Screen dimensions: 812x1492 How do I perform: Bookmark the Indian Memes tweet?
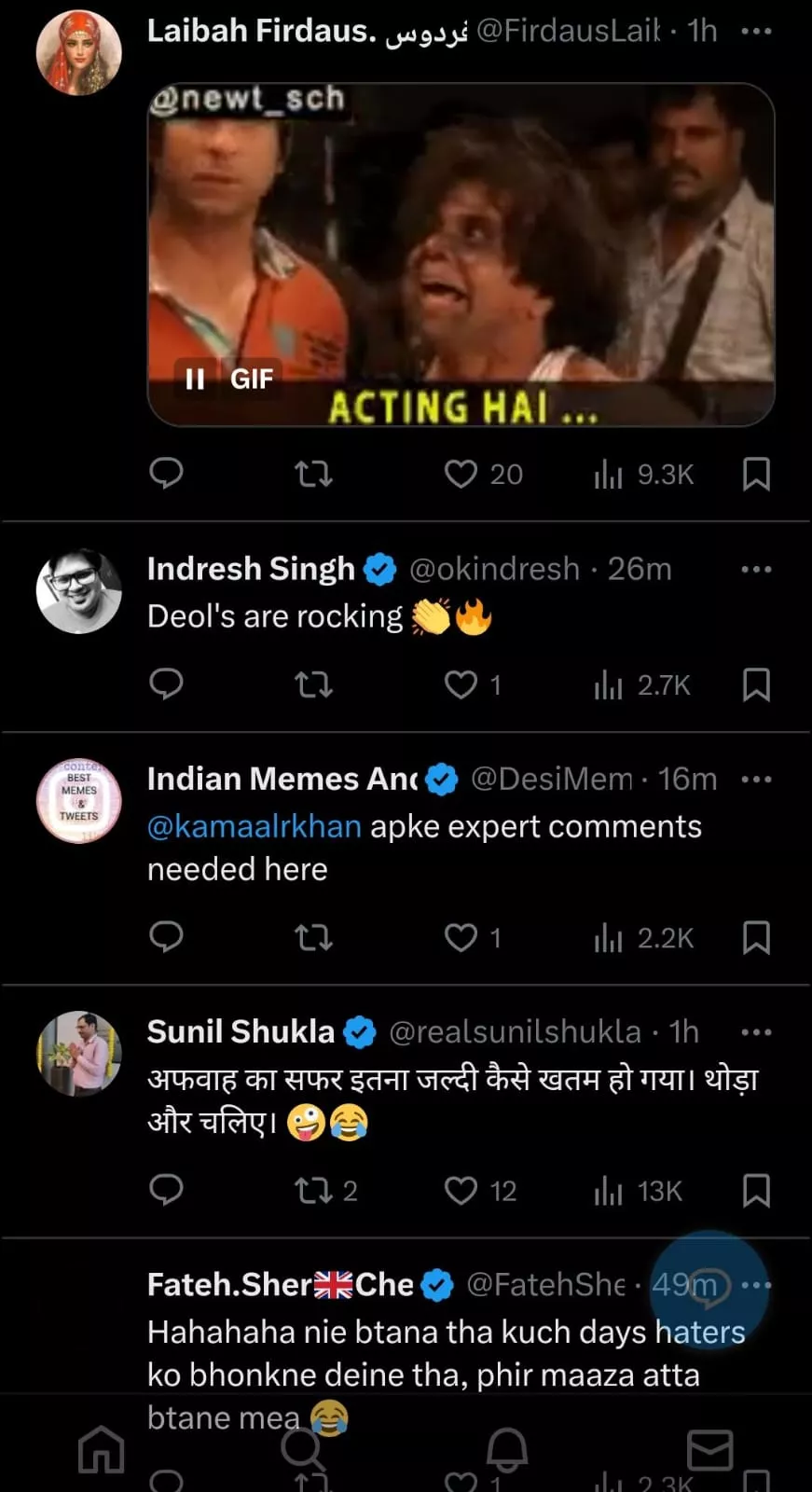(755, 937)
